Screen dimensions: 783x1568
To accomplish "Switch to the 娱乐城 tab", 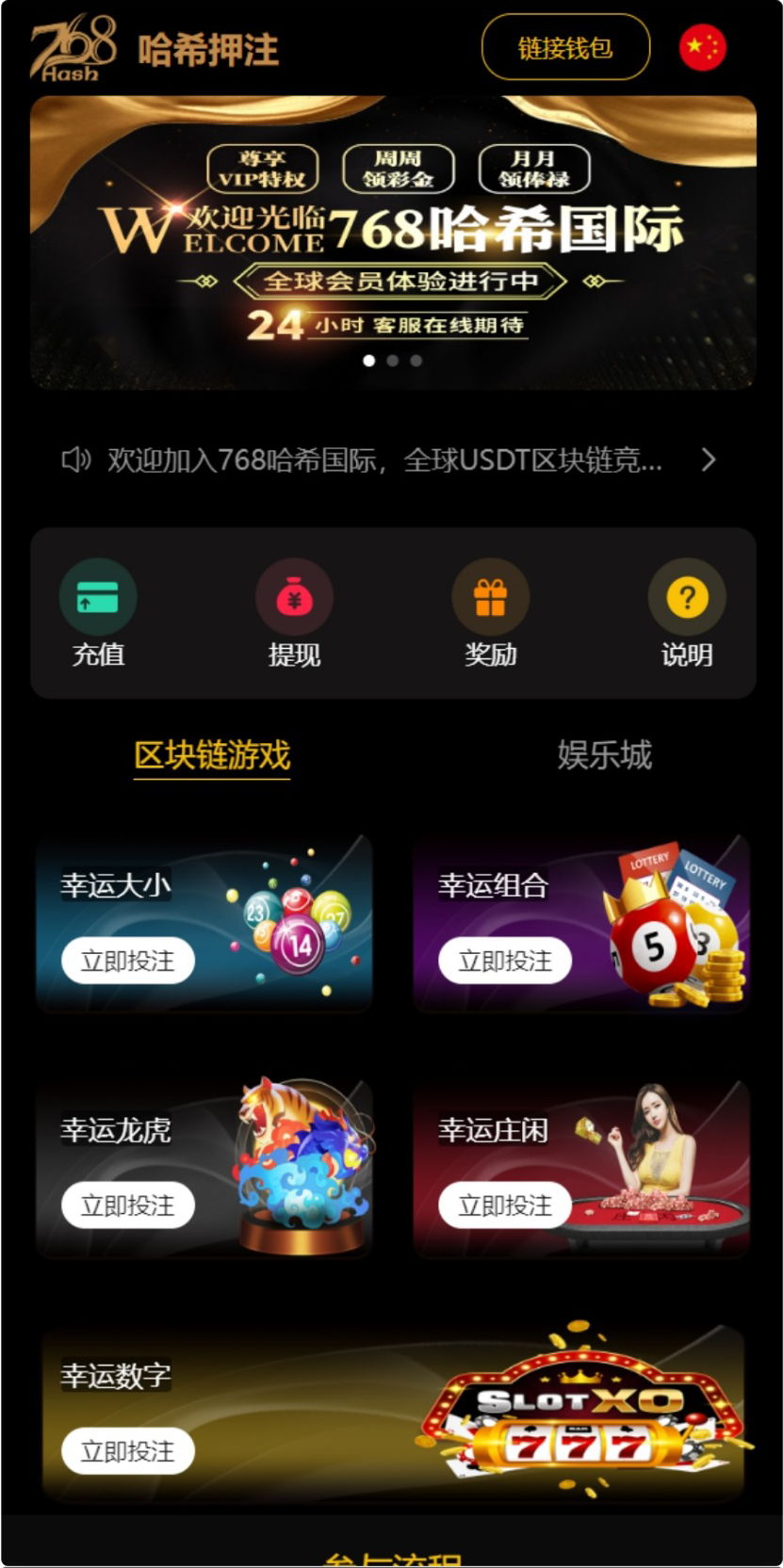I will tap(604, 755).
